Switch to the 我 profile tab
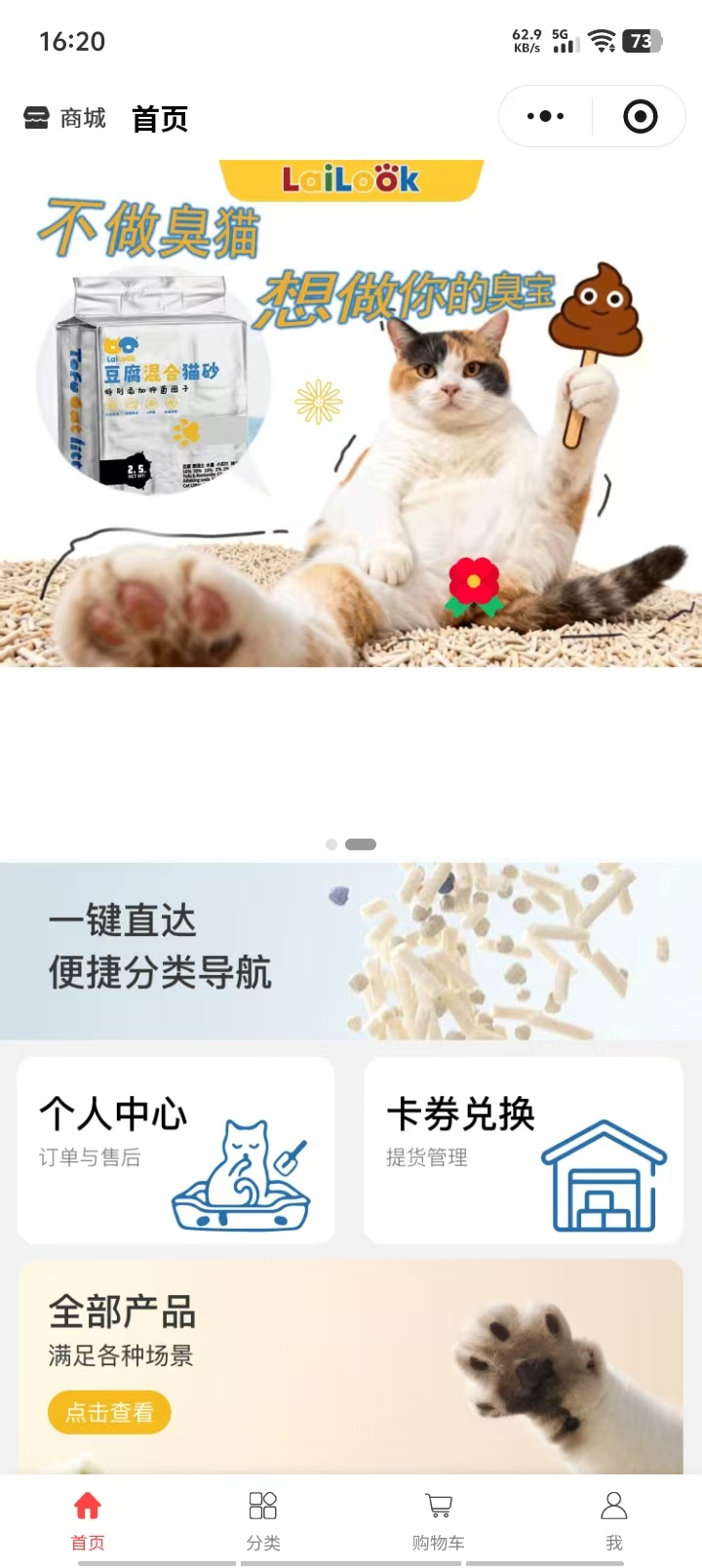Image resolution: width=702 pixels, height=1568 pixels. pyautogui.click(x=614, y=1519)
